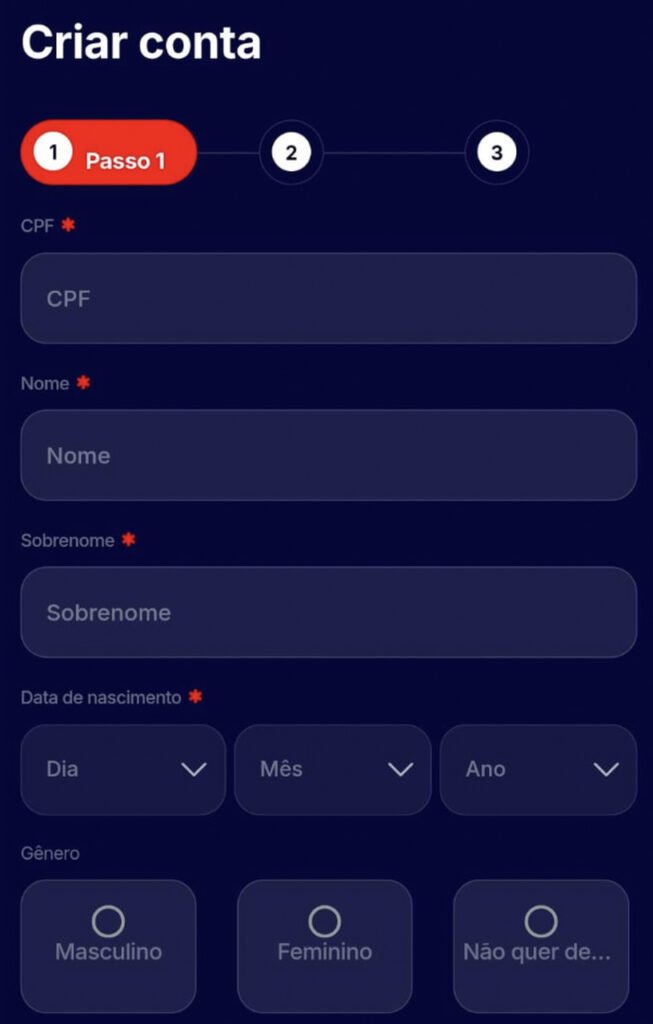Focus the Nome text field
The width and height of the screenshot is (653, 1024).
click(328, 455)
